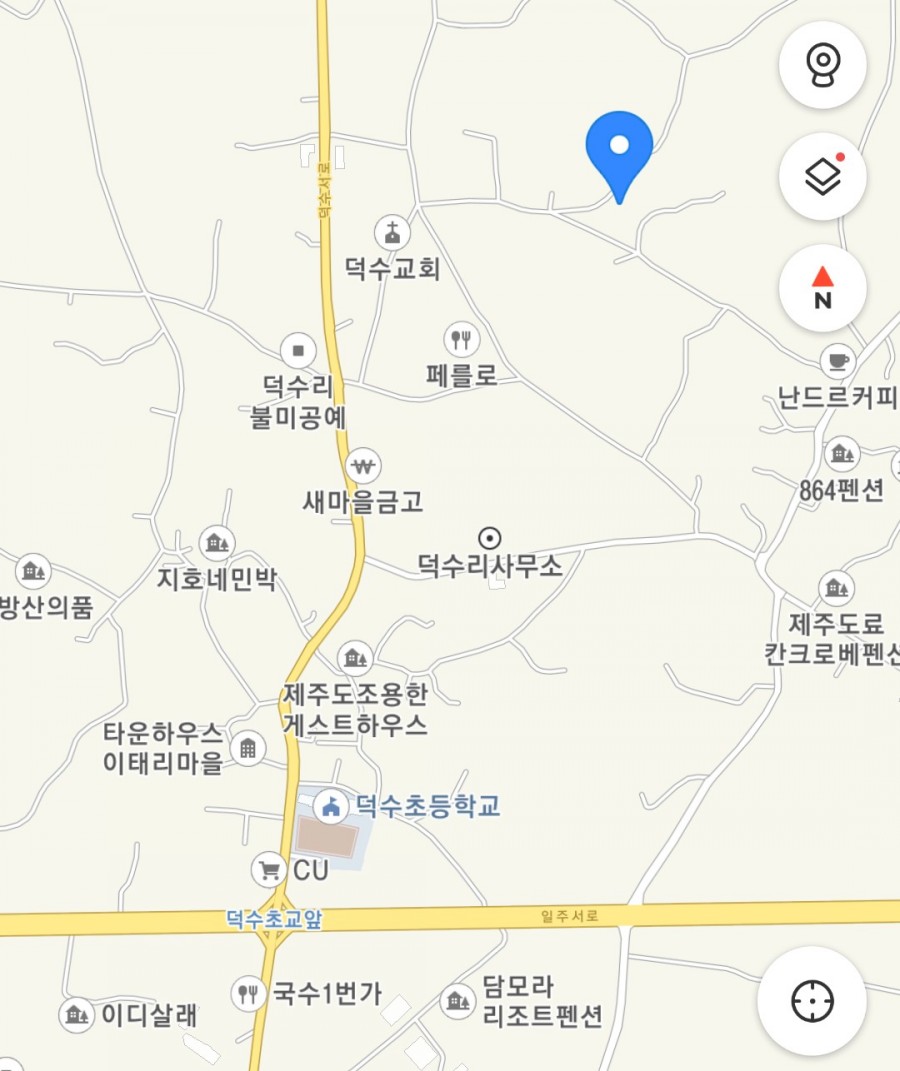This screenshot has height=1071, width=900.
Task: Open the 지호네민박 lodging marker
Action: [216, 543]
